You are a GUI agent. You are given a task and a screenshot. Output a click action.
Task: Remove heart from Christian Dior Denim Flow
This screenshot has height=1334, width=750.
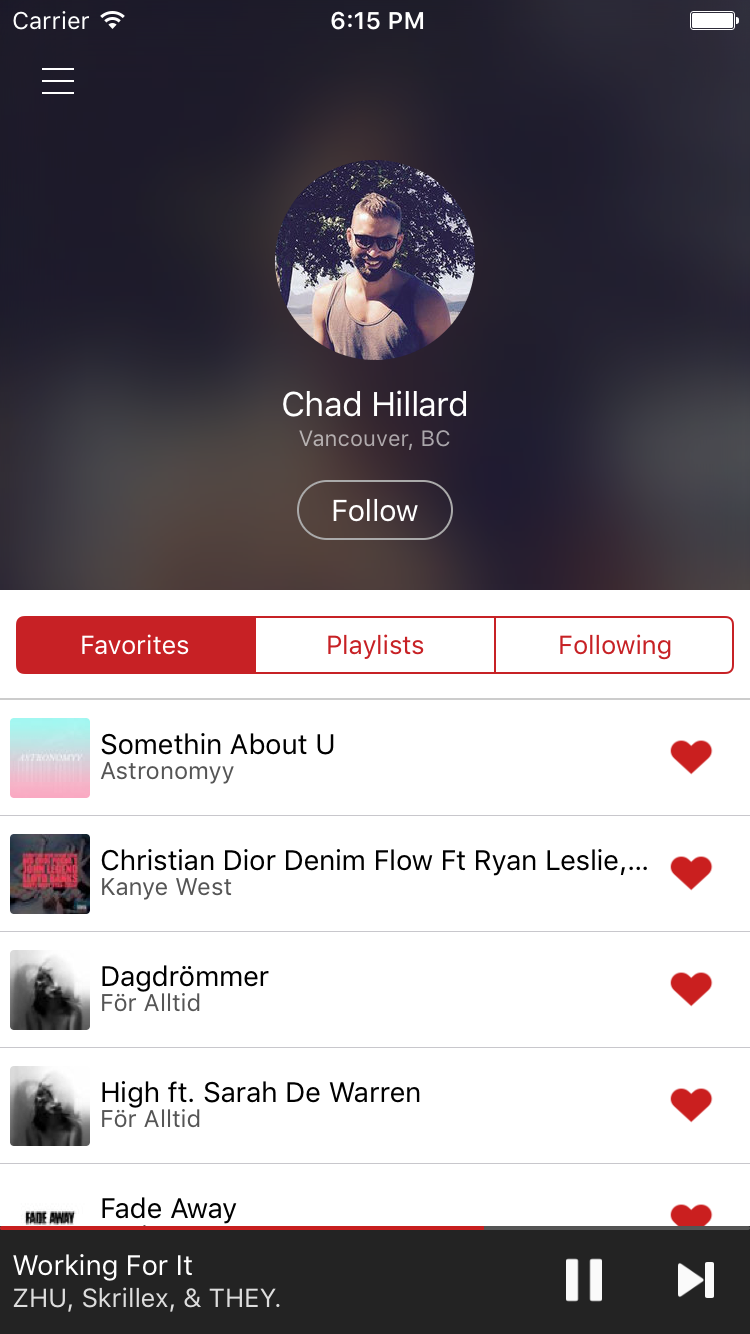[x=690, y=873]
